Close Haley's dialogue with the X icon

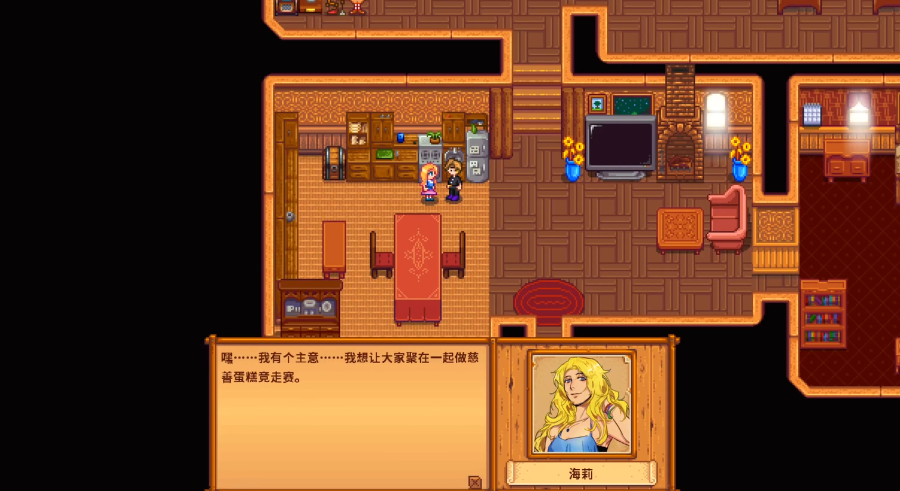475,481
